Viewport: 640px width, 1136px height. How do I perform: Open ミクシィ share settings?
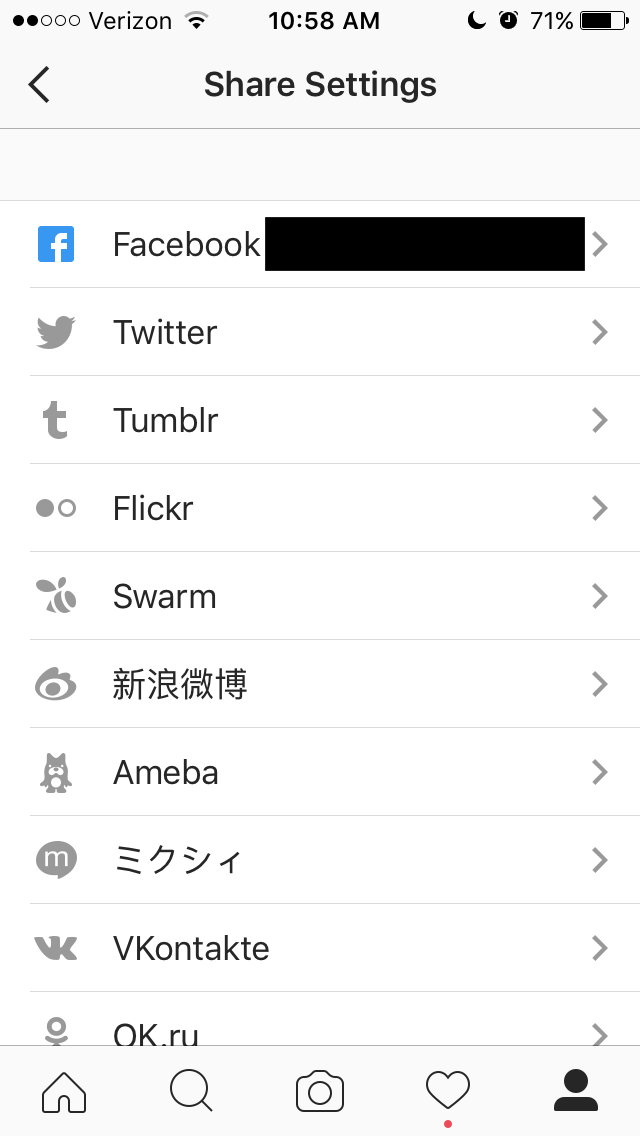click(320, 860)
